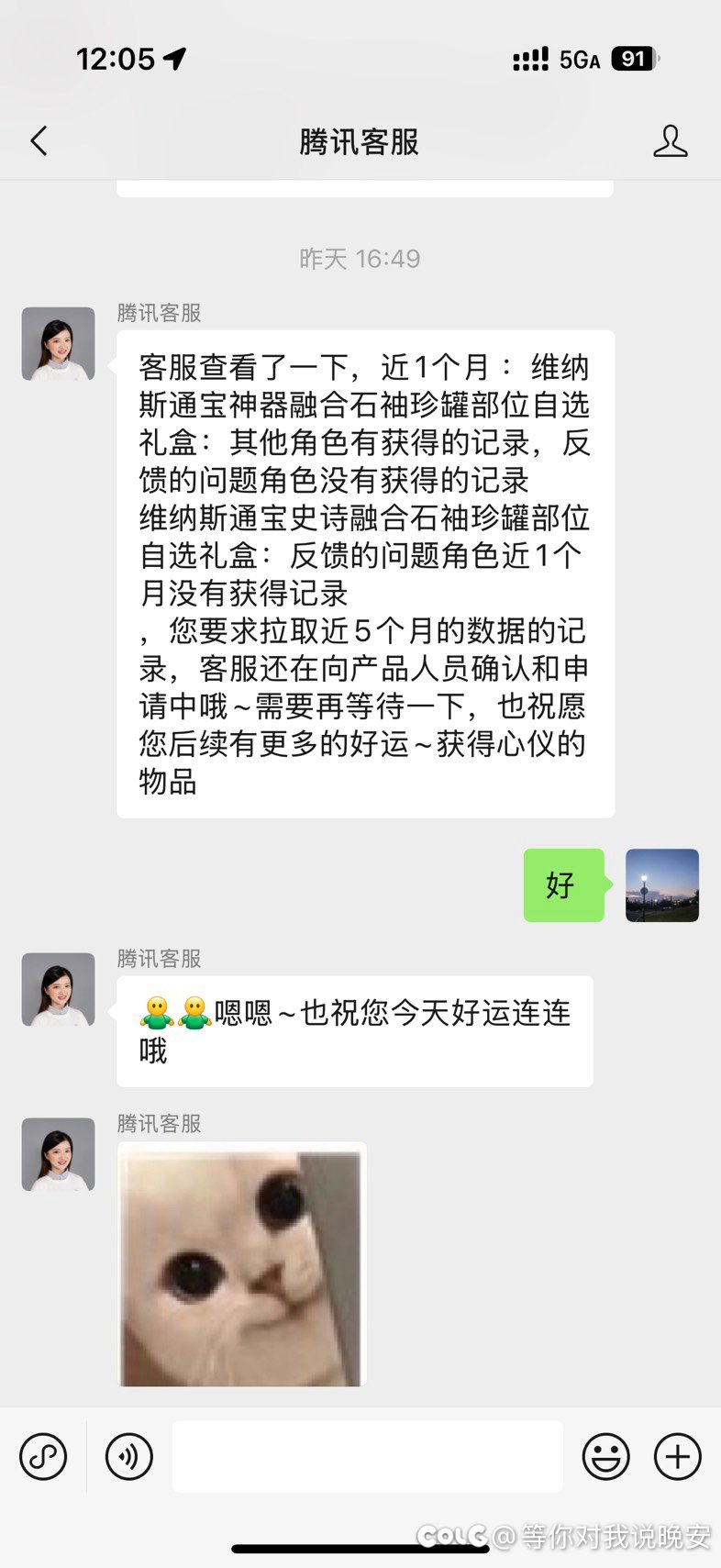Open the emoji sticker panel
Screen dimensions: 721x1568
tap(606, 1456)
